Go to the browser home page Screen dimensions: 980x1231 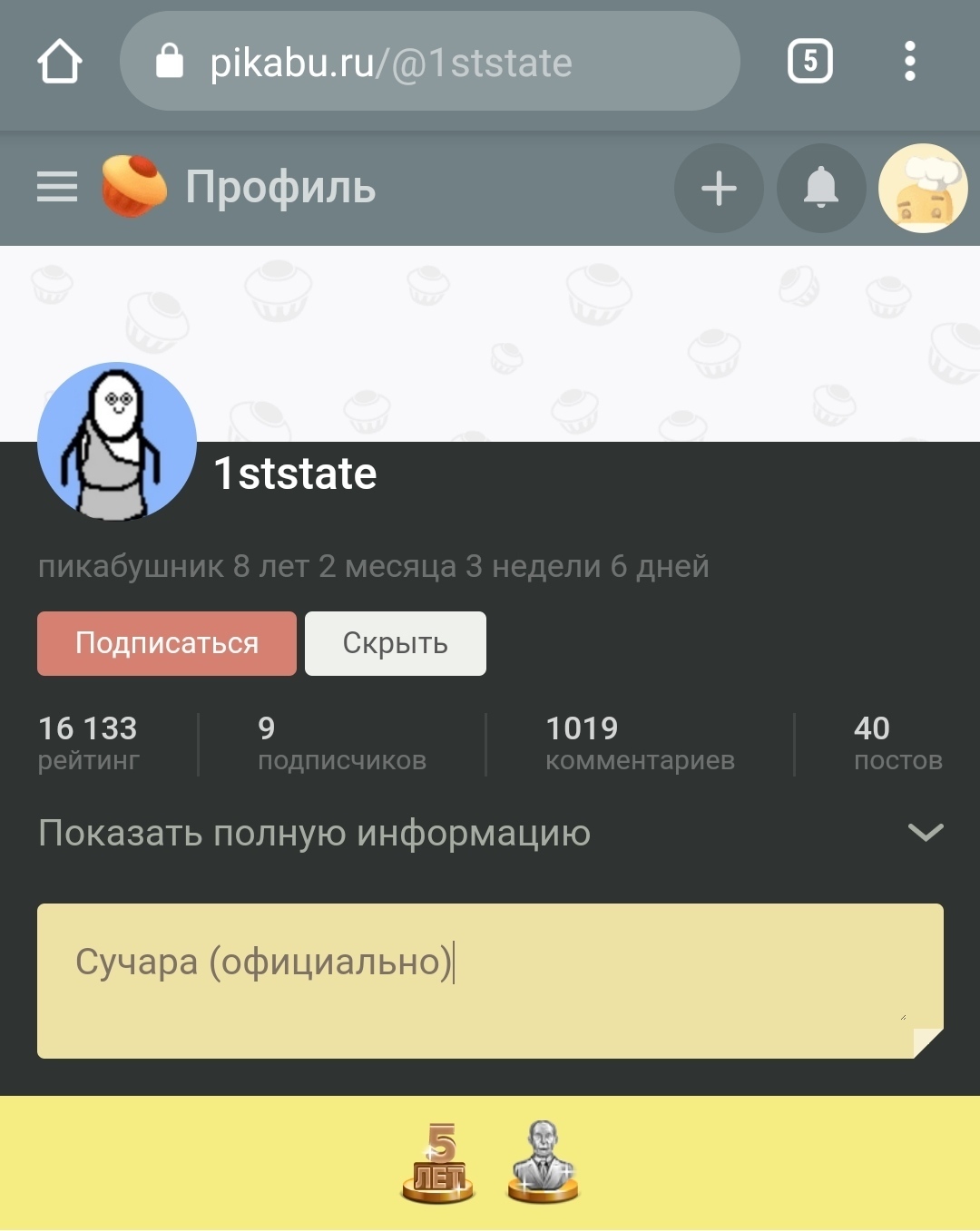pos(60,62)
